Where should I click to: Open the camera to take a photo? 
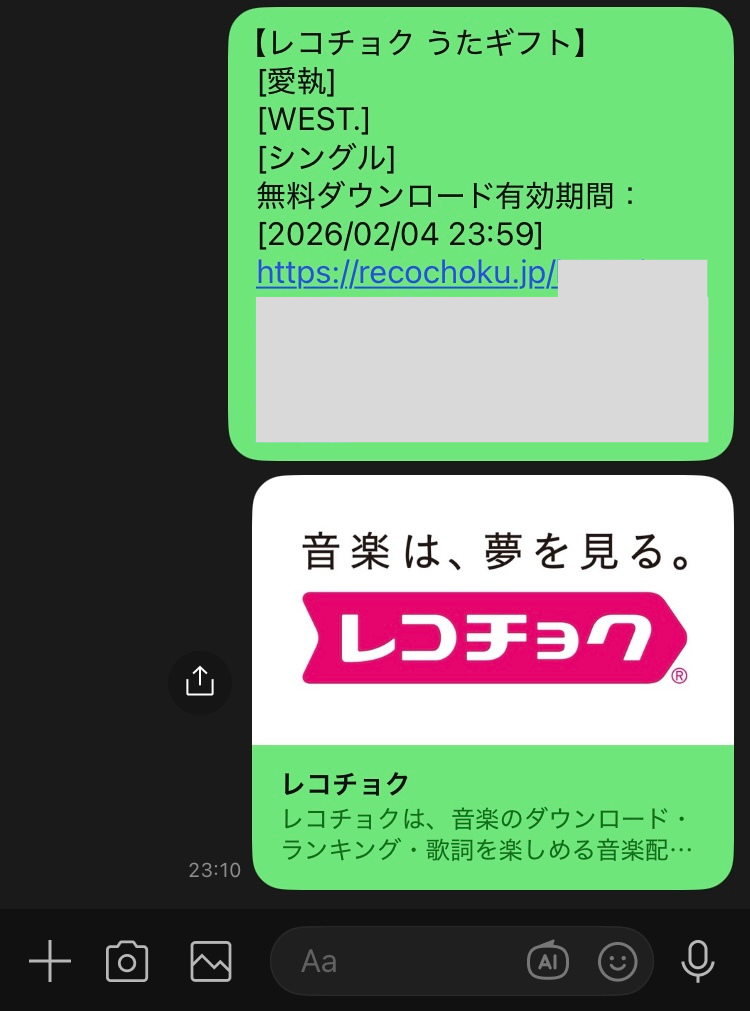[127, 962]
